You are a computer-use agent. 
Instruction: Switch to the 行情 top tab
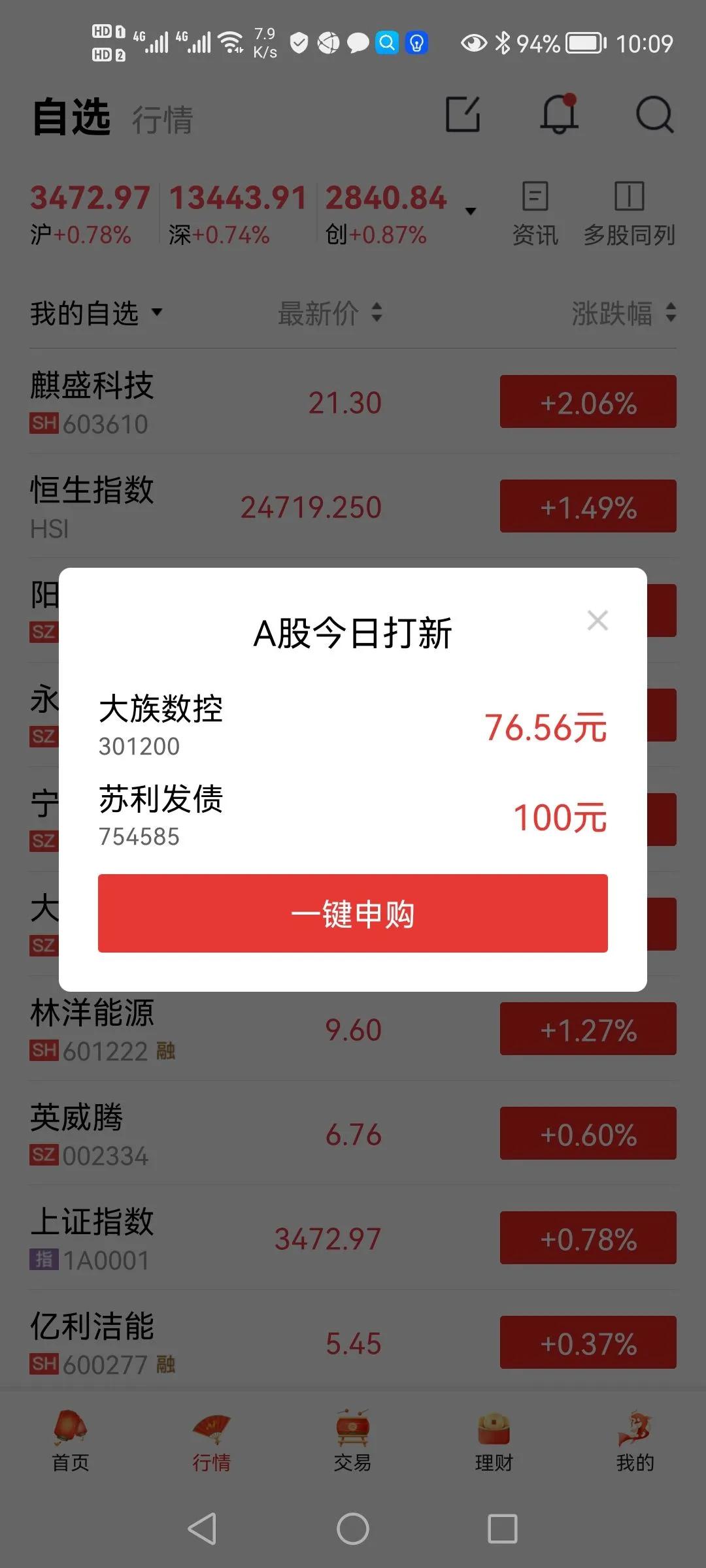pyautogui.click(x=163, y=120)
